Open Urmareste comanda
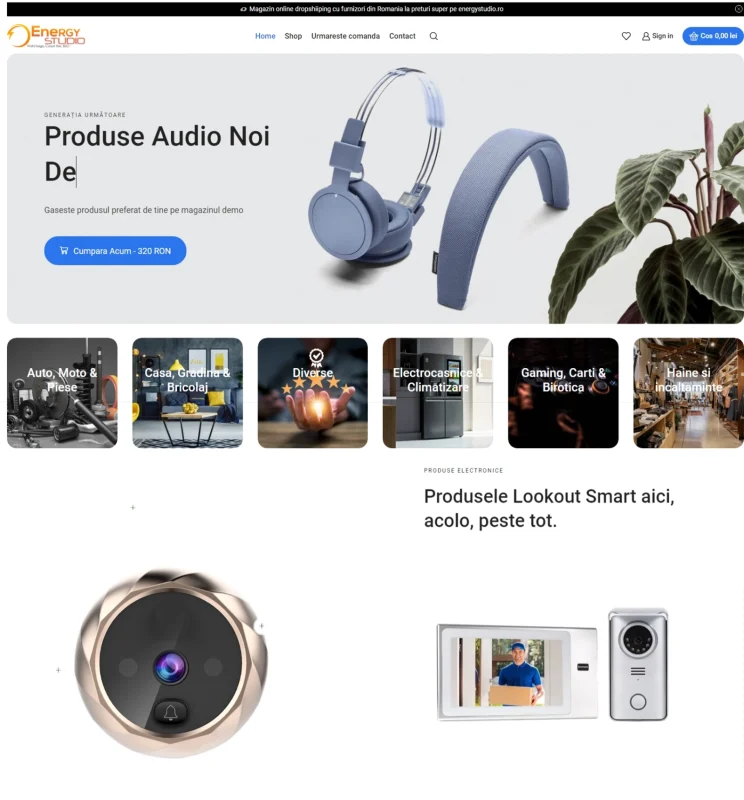The width and height of the screenshot is (744, 800). pos(345,36)
